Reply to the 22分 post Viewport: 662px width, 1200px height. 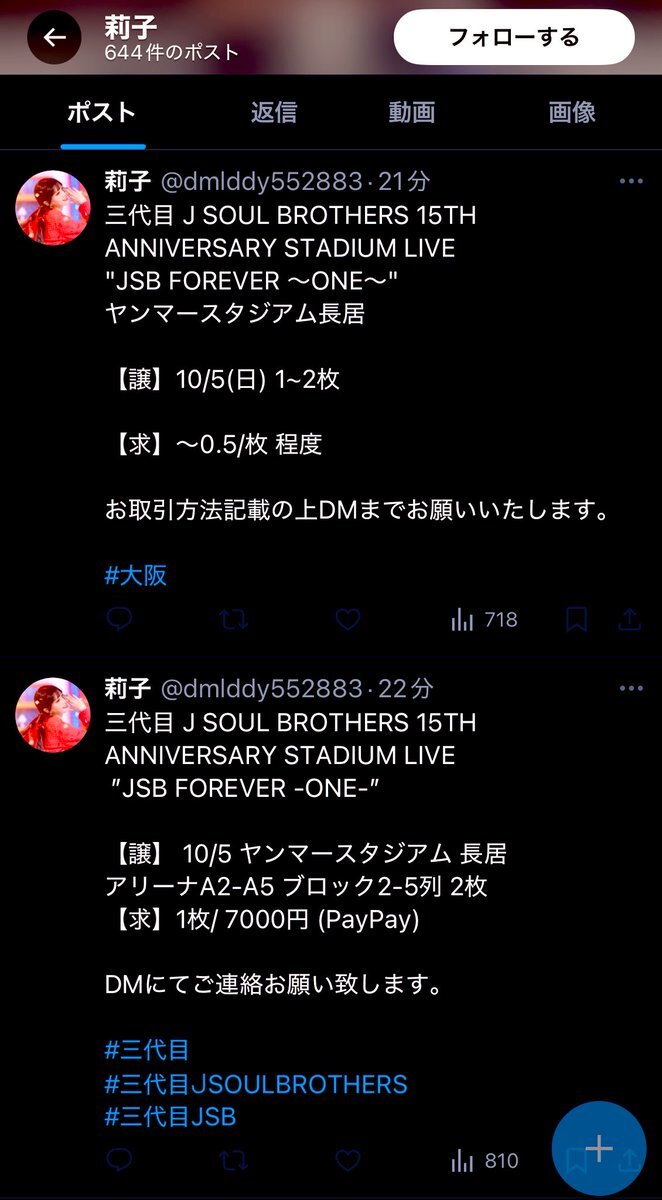tap(119, 1161)
